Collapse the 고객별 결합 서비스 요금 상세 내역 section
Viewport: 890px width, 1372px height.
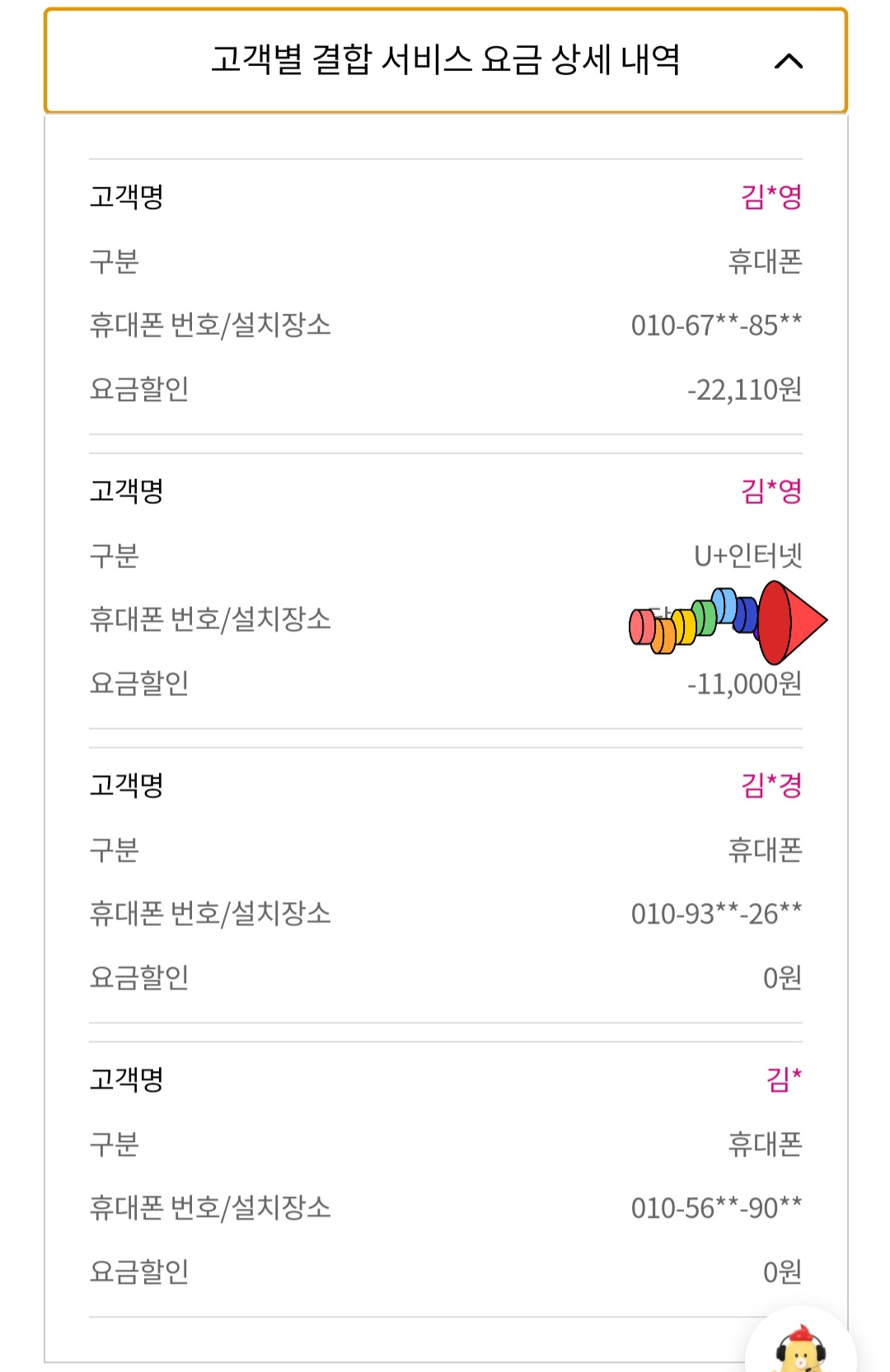788,61
